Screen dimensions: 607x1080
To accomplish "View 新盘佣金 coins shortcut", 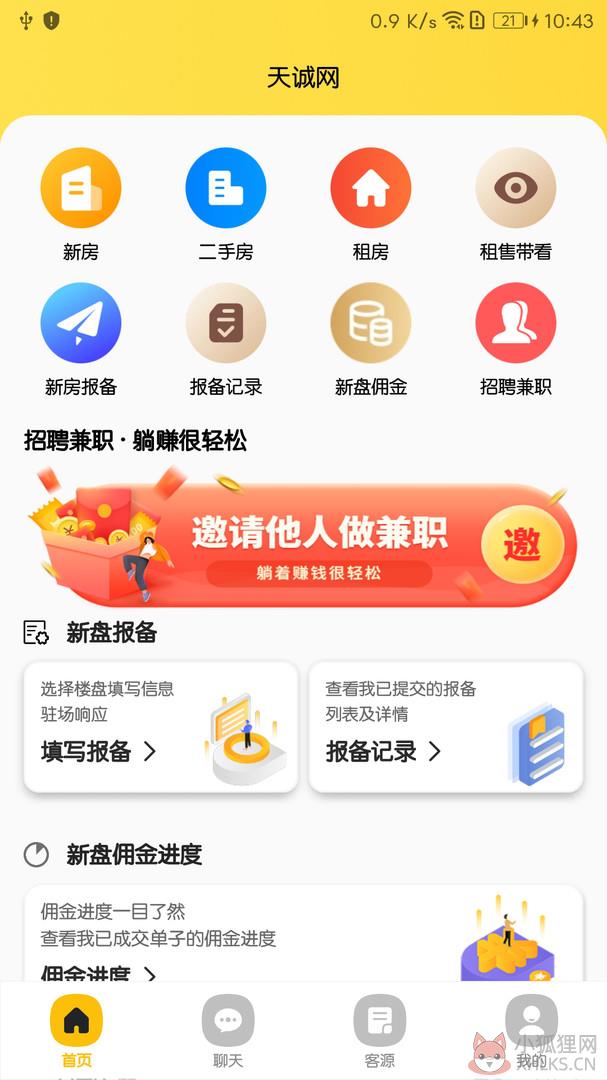I will tap(371, 322).
